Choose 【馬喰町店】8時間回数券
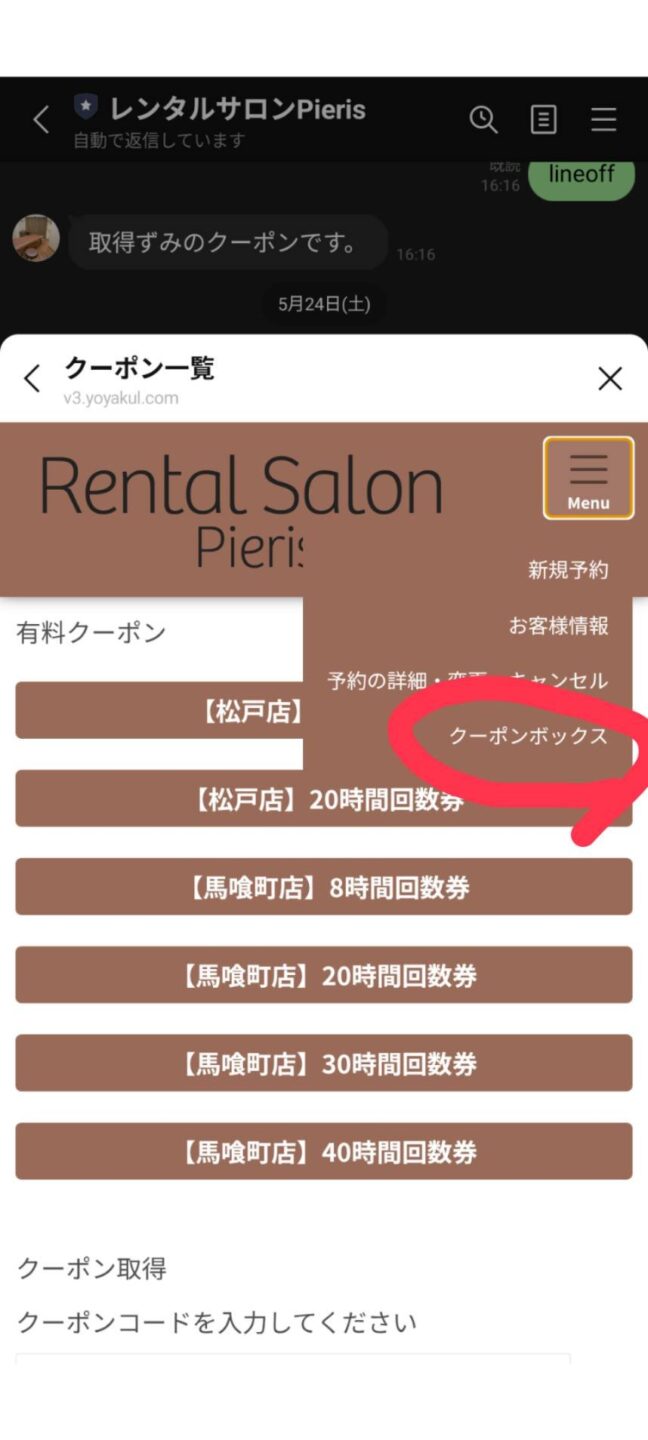 pyautogui.click(x=323, y=887)
